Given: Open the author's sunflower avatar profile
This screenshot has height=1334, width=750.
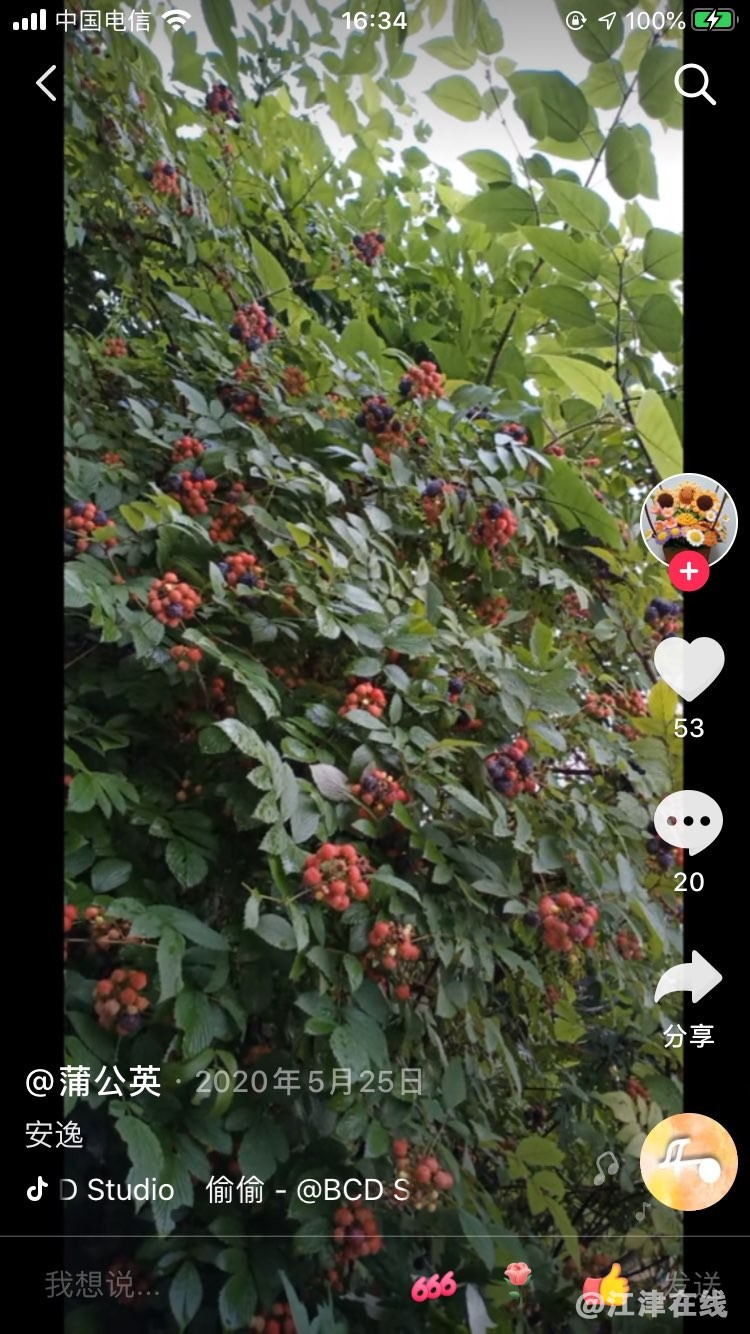Looking at the screenshot, I should tap(688, 520).
